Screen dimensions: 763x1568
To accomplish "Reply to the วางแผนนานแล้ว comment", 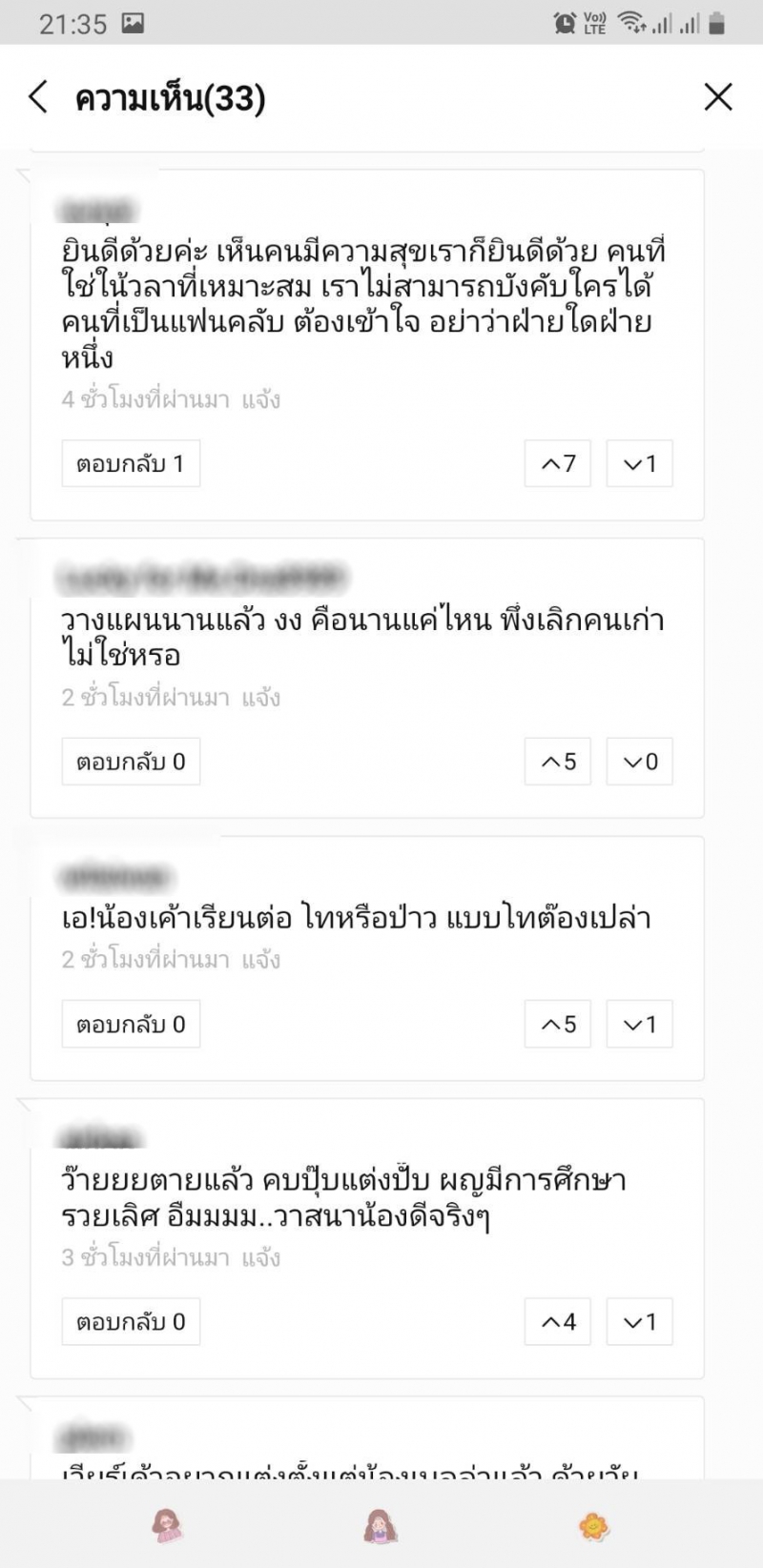I will click(131, 762).
